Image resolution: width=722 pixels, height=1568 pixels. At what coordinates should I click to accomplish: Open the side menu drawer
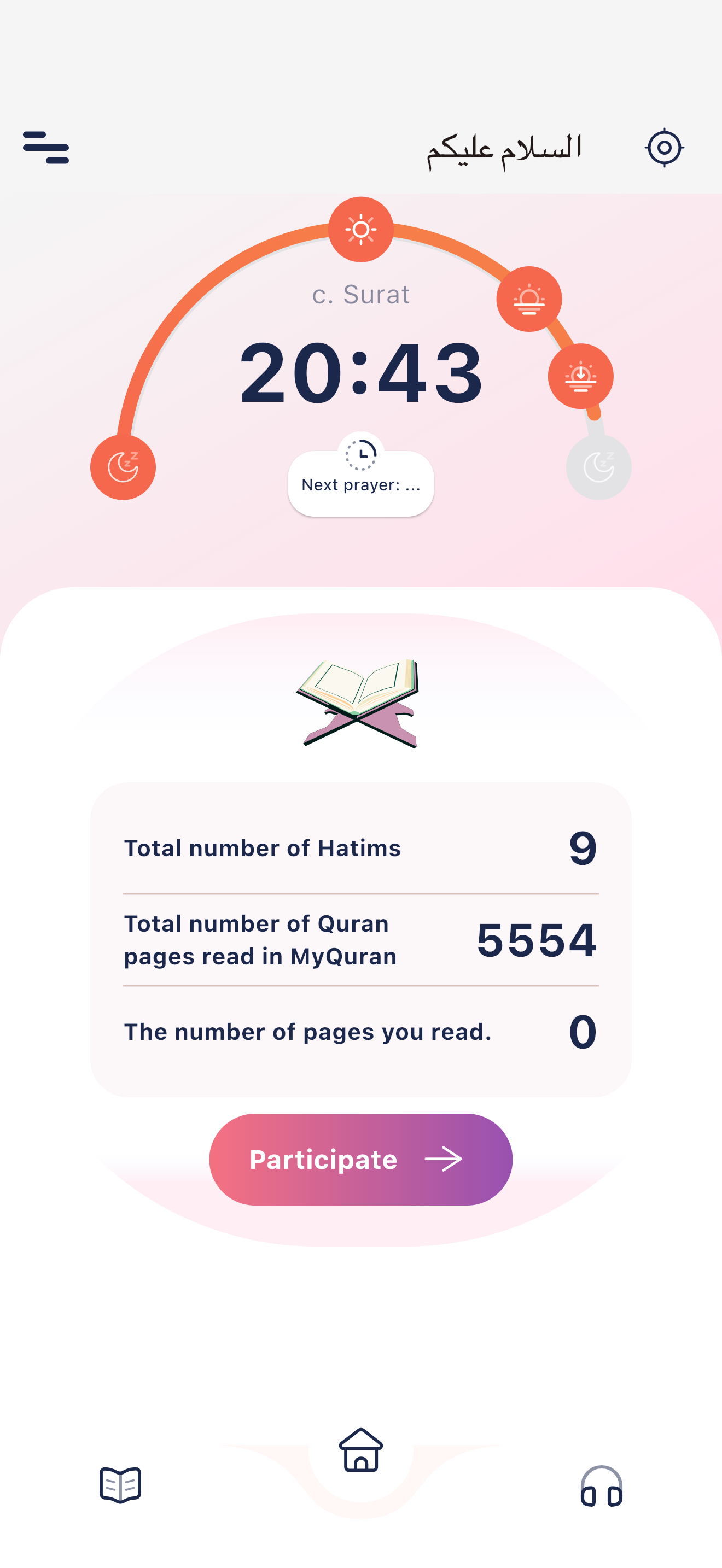point(45,148)
